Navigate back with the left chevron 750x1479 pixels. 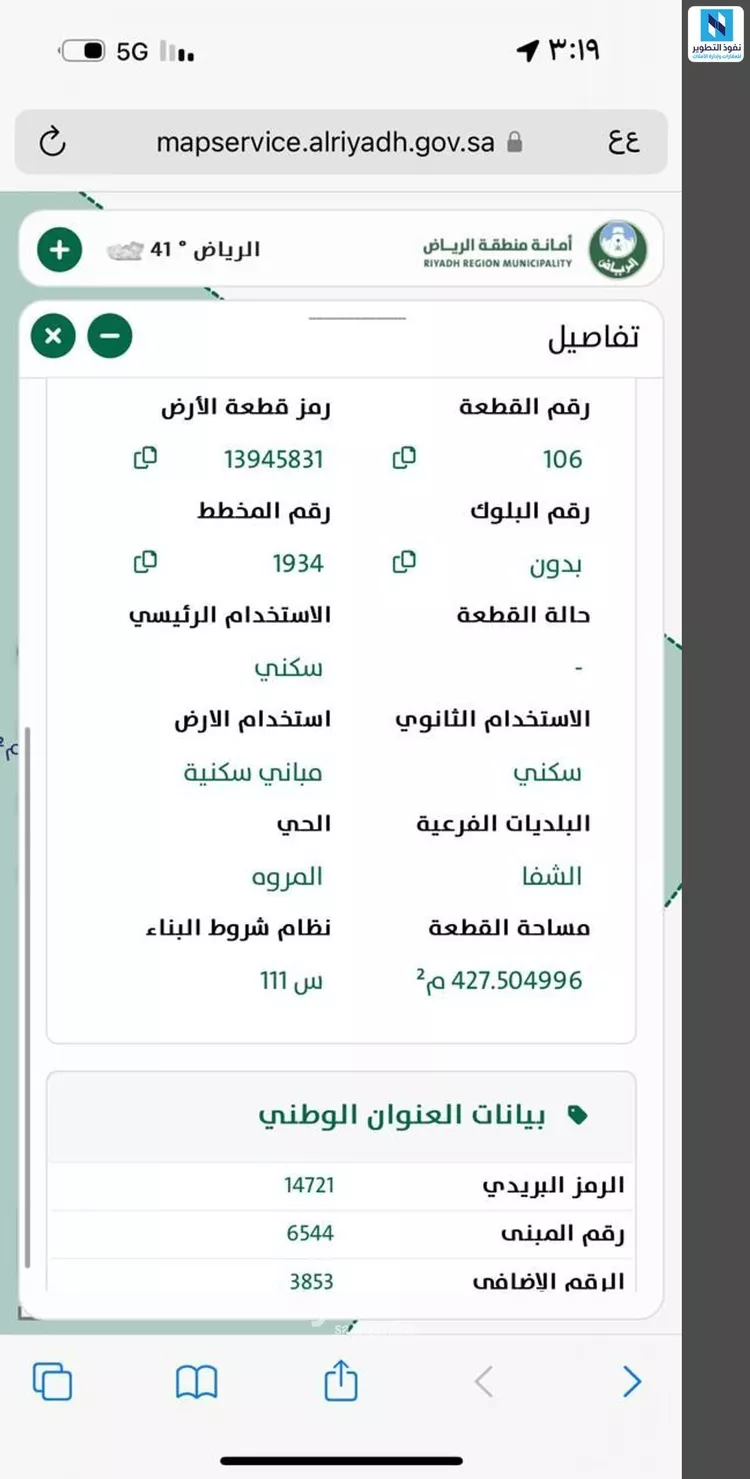tap(483, 1381)
